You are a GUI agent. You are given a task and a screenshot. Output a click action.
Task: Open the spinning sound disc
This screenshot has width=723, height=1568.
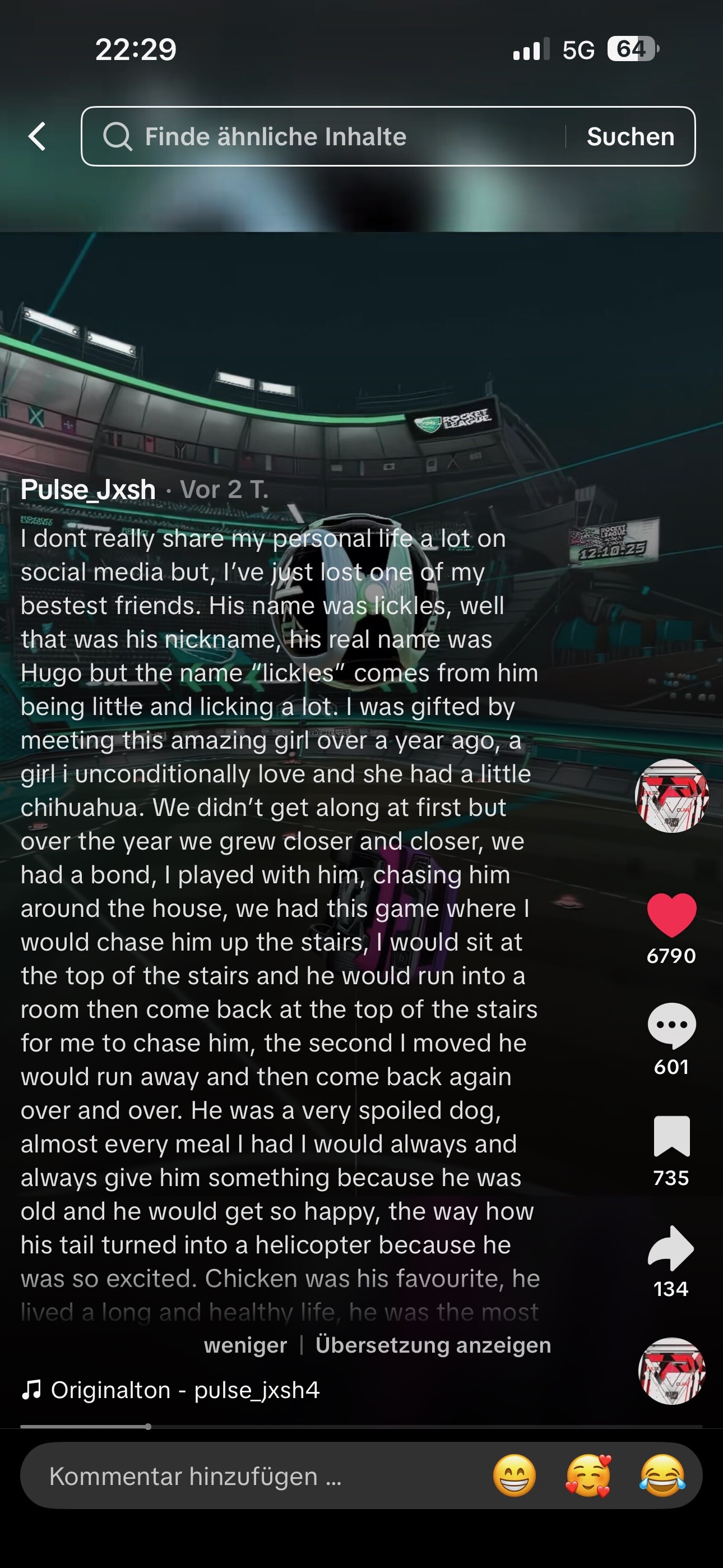[671, 1371]
